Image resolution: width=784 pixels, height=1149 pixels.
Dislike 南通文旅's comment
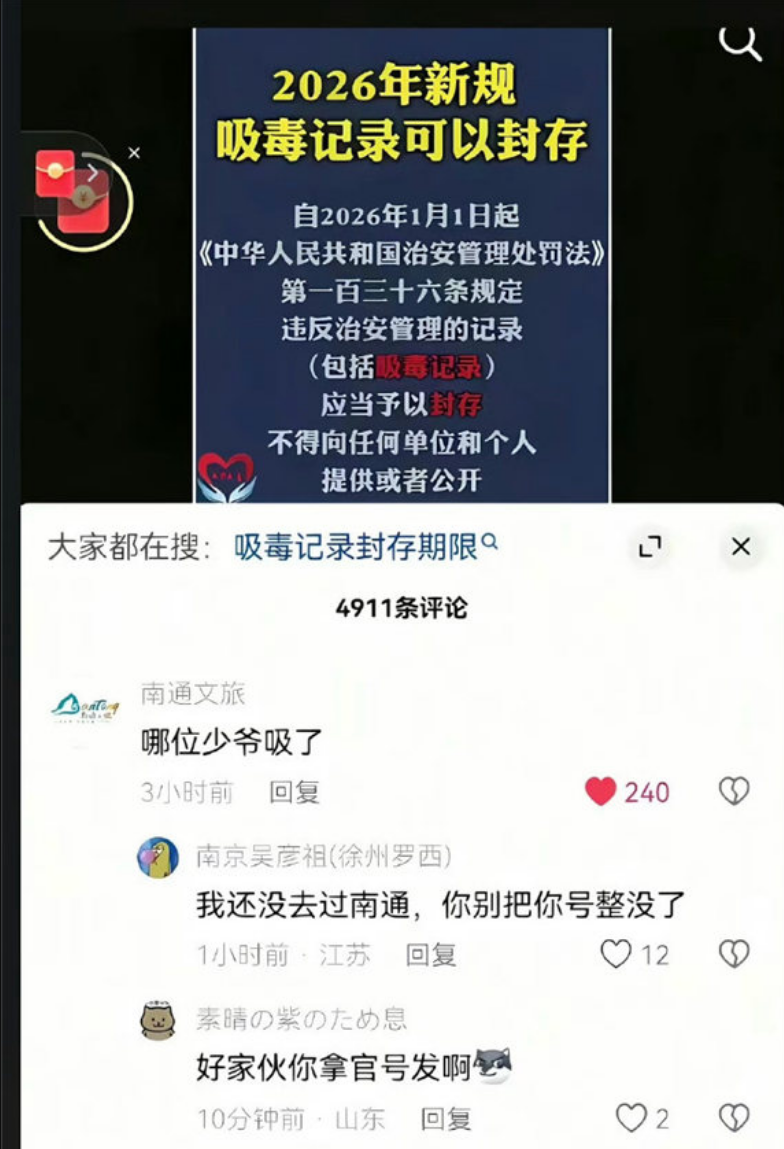734,792
